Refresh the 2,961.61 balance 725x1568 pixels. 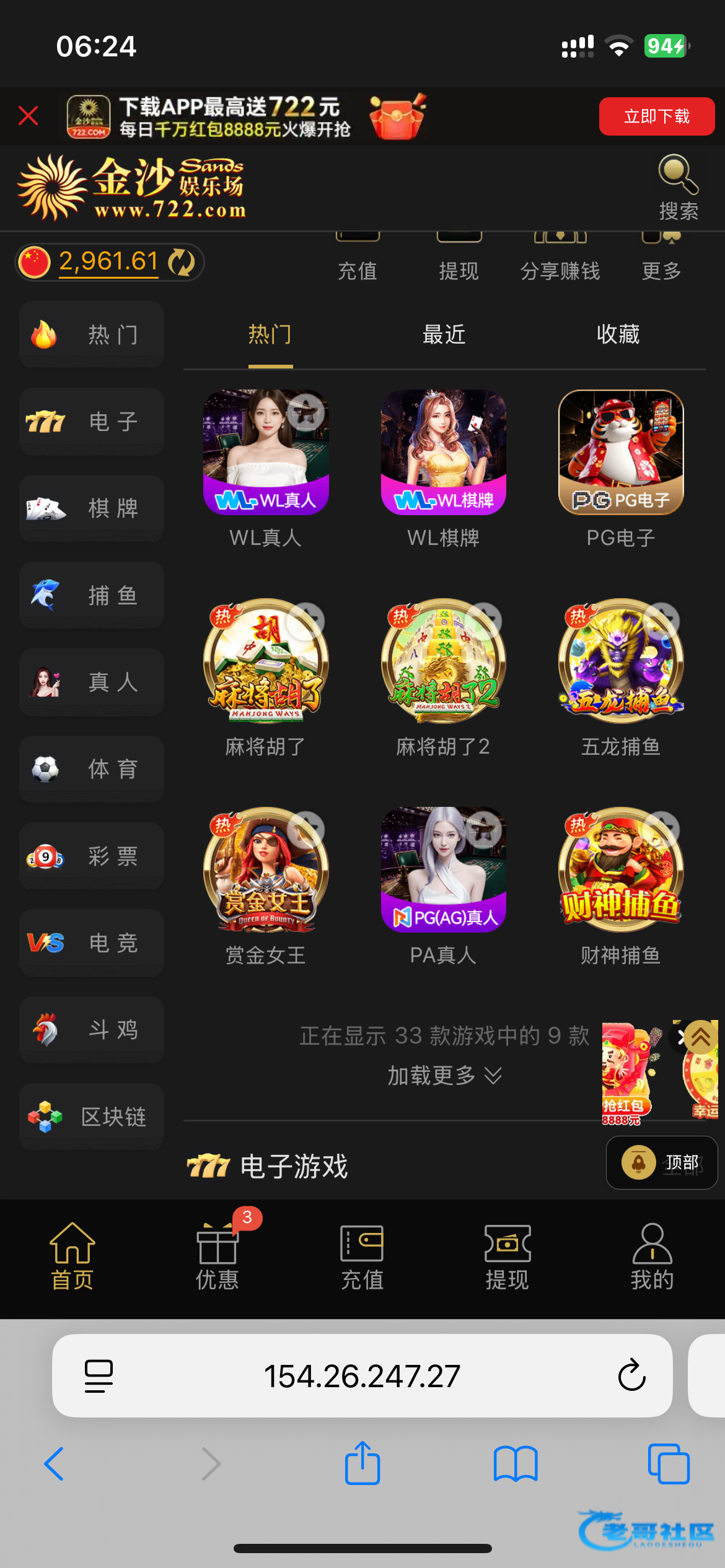pos(182,262)
